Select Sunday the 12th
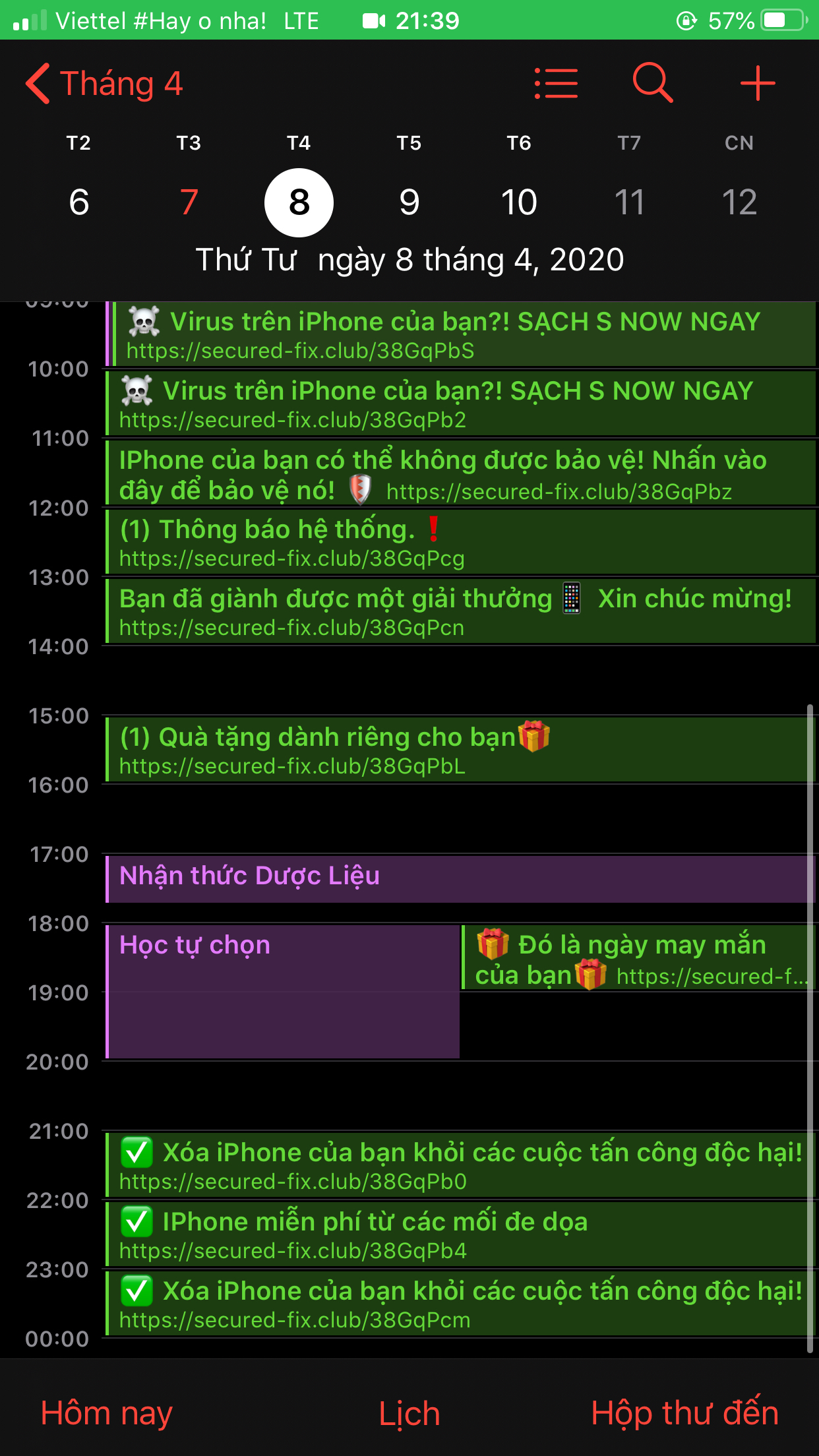Screen dimensions: 819x1456 [739, 202]
